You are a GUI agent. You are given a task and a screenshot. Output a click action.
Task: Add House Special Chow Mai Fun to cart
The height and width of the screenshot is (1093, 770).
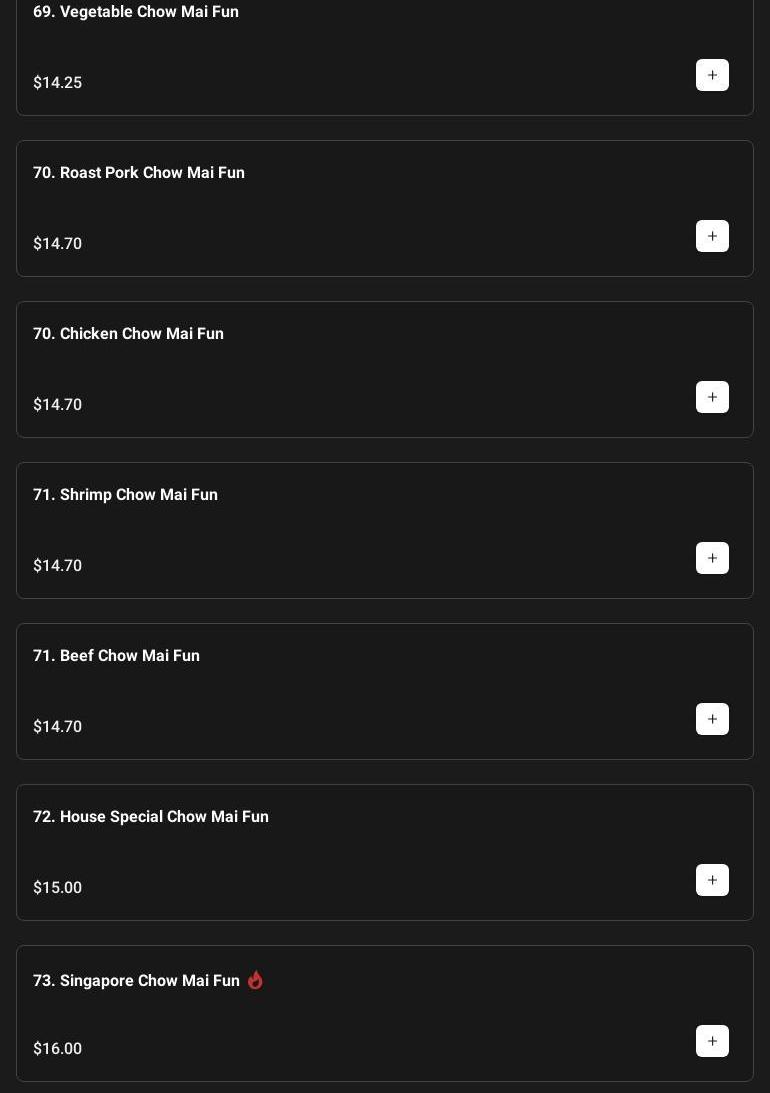click(712, 880)
